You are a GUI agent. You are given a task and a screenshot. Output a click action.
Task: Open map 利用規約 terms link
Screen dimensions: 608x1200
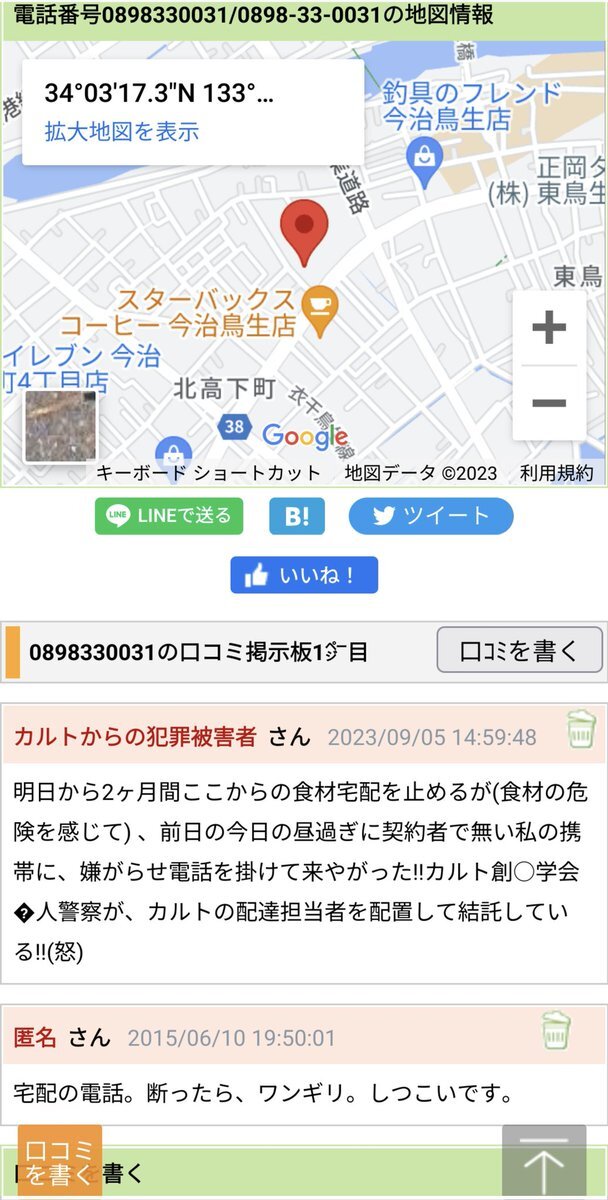[x=556, y=474]
